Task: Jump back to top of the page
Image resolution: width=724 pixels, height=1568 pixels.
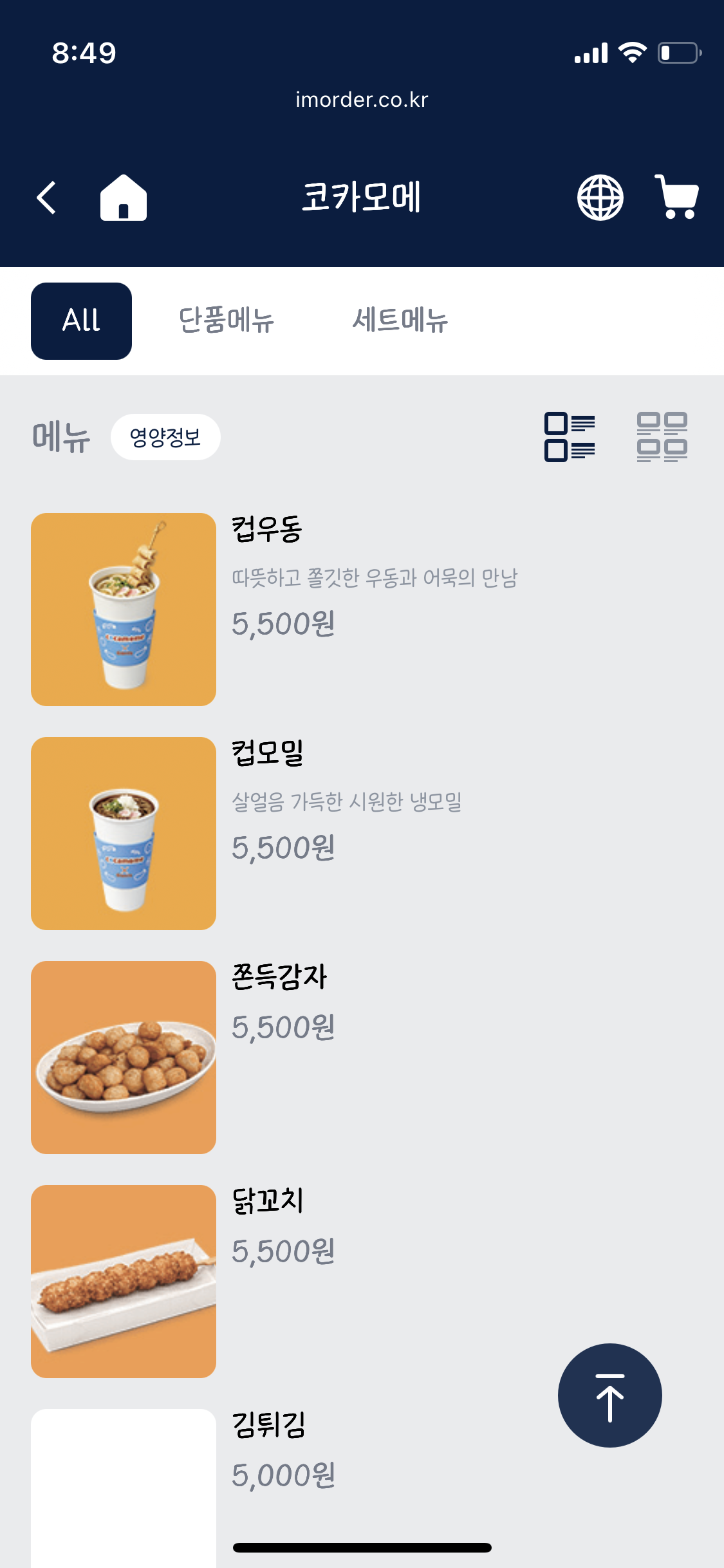Action: point(609,1395)
